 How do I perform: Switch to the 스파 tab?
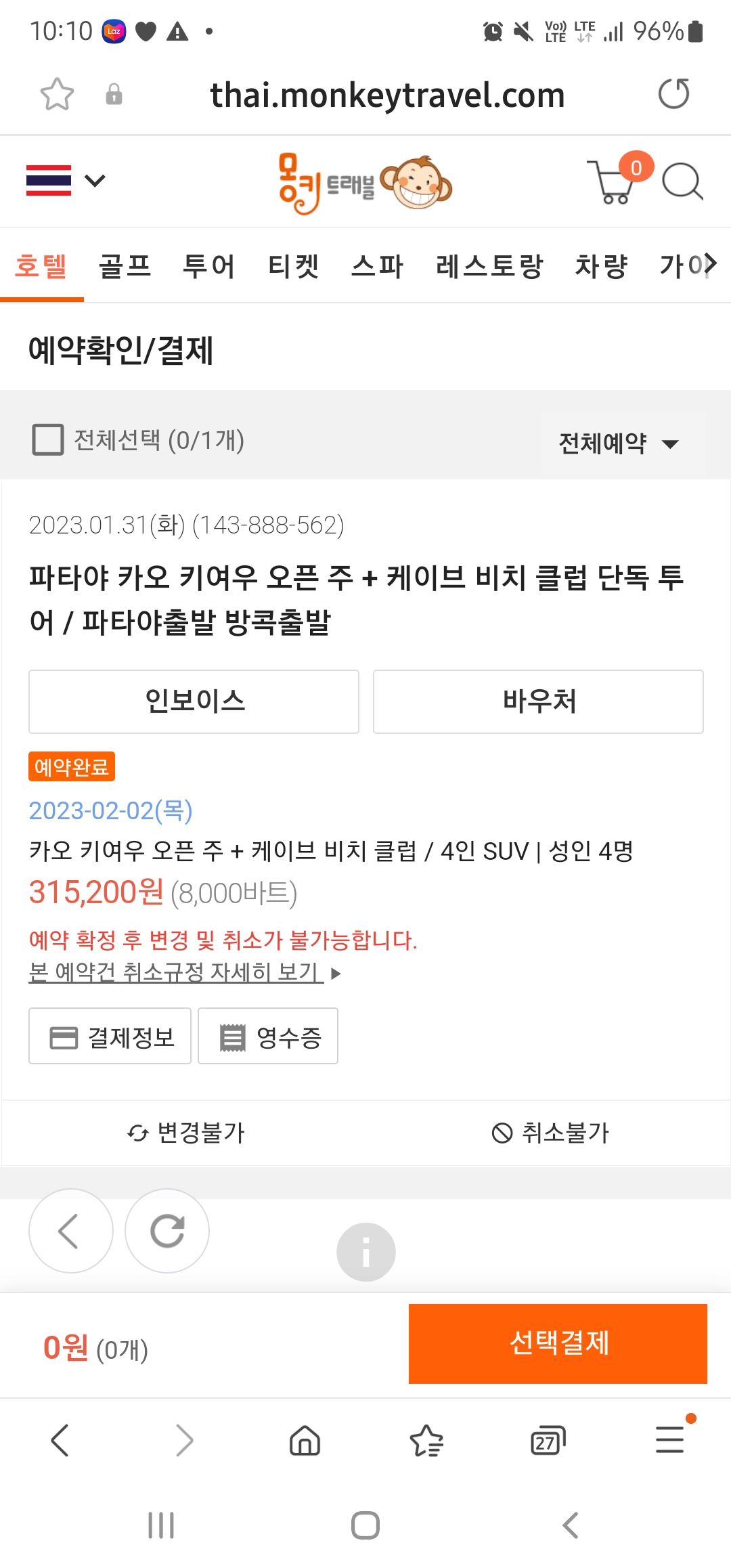[378, 265]
